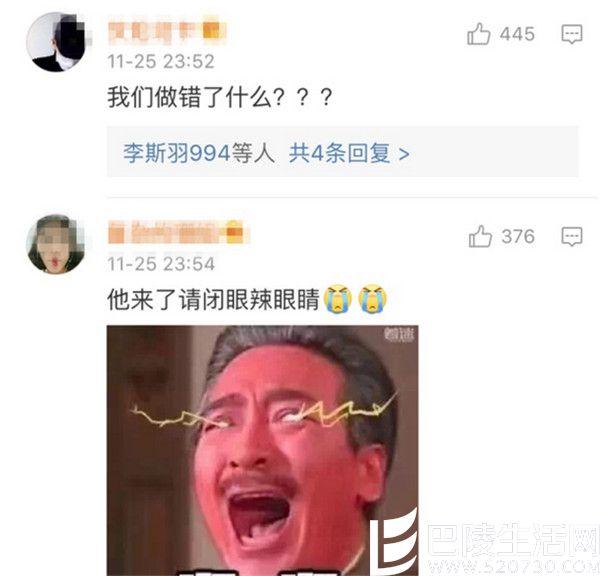Open the red-faced meme image in the comment

[x=262, y=450]
